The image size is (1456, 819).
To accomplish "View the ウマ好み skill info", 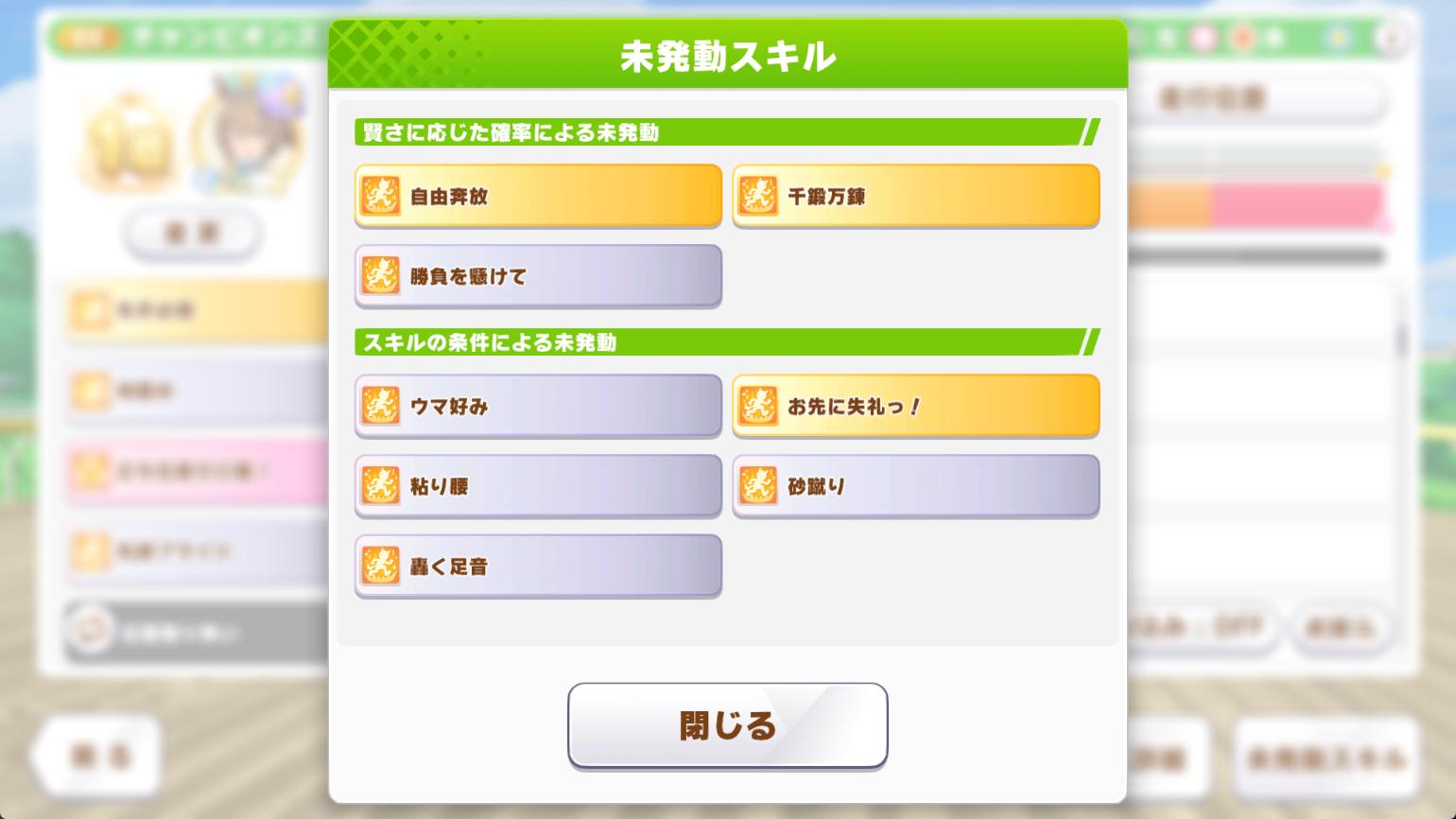I will coord(538,406).
